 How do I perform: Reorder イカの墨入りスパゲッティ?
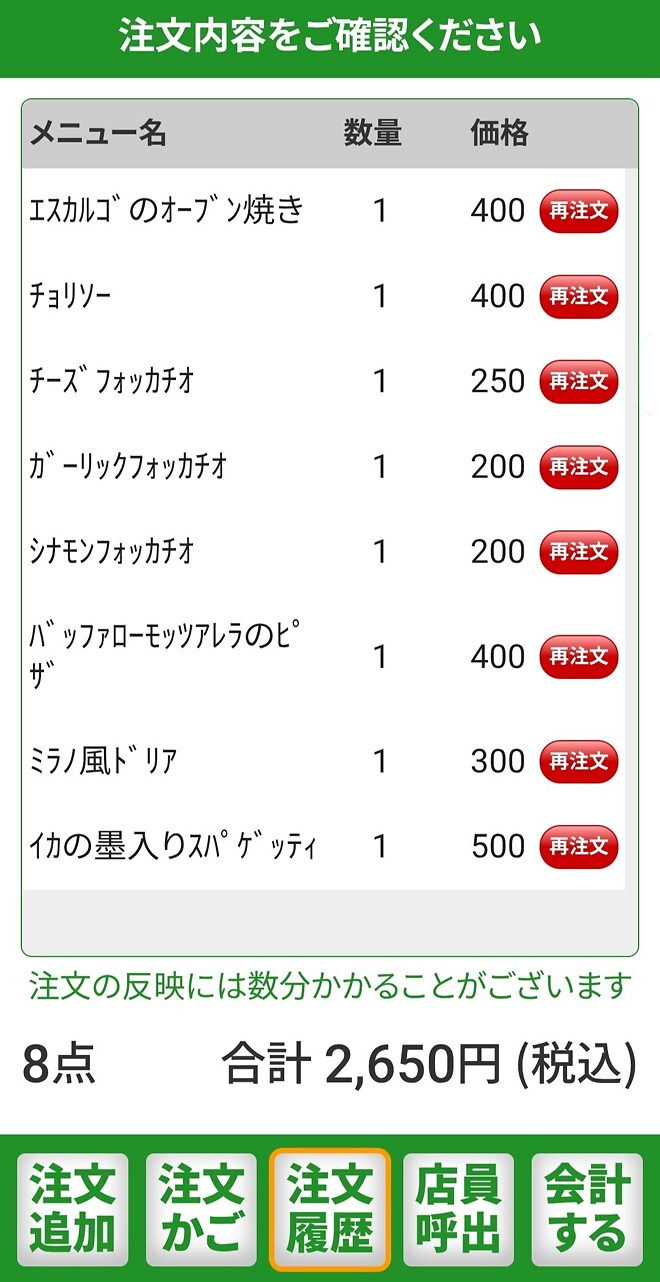(579, 847)
